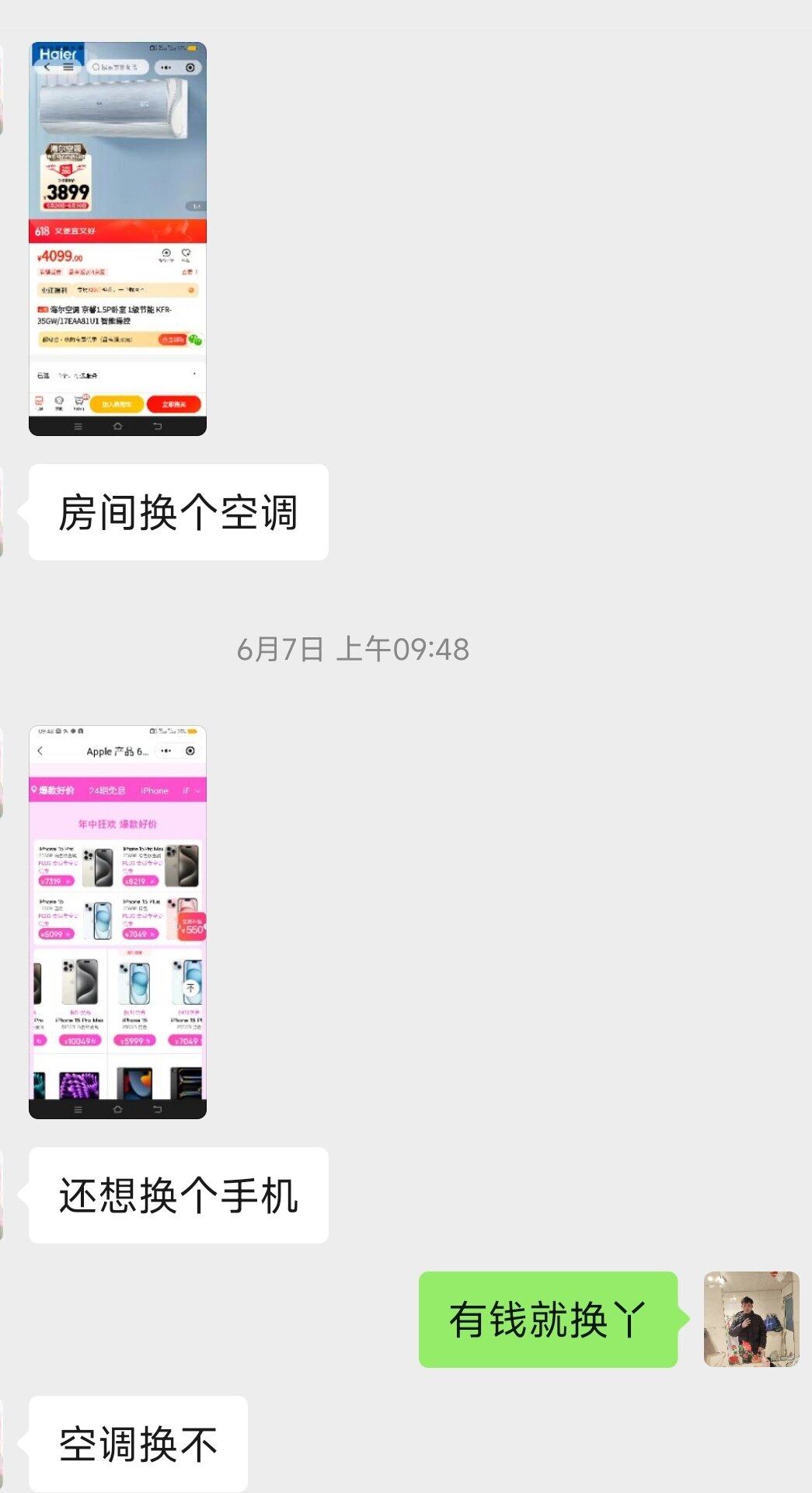Image resolution: width=812 pixels, height=1493 pixels.
Task: Open the Haier air conditioner screenshot image
Action: click(117, 239)
